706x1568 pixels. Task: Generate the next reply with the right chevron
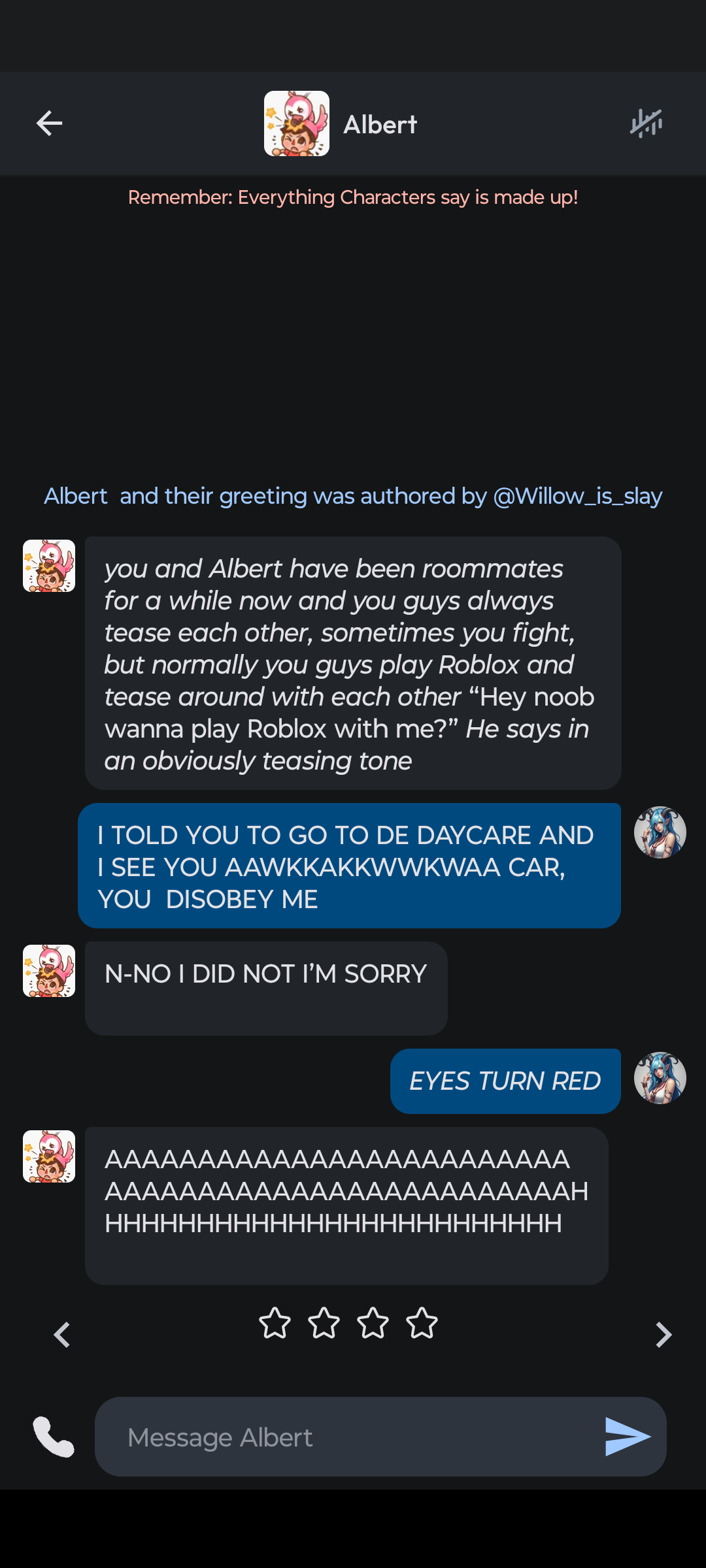pyautogui.click(x=663, y=1335)
